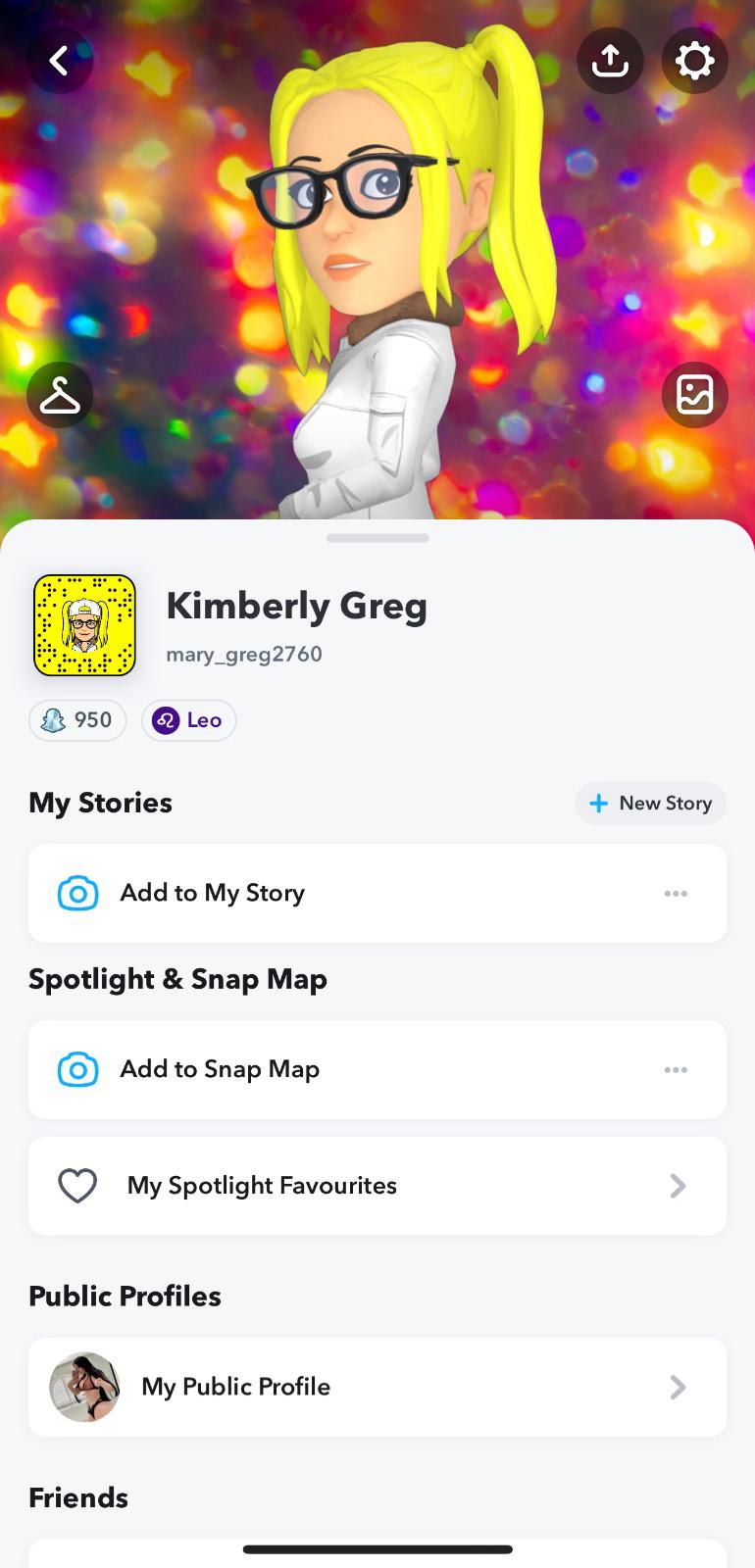View the 950 Snap score chip
The width and height of the screenshot is (755, 1568).
pos(77,720)
